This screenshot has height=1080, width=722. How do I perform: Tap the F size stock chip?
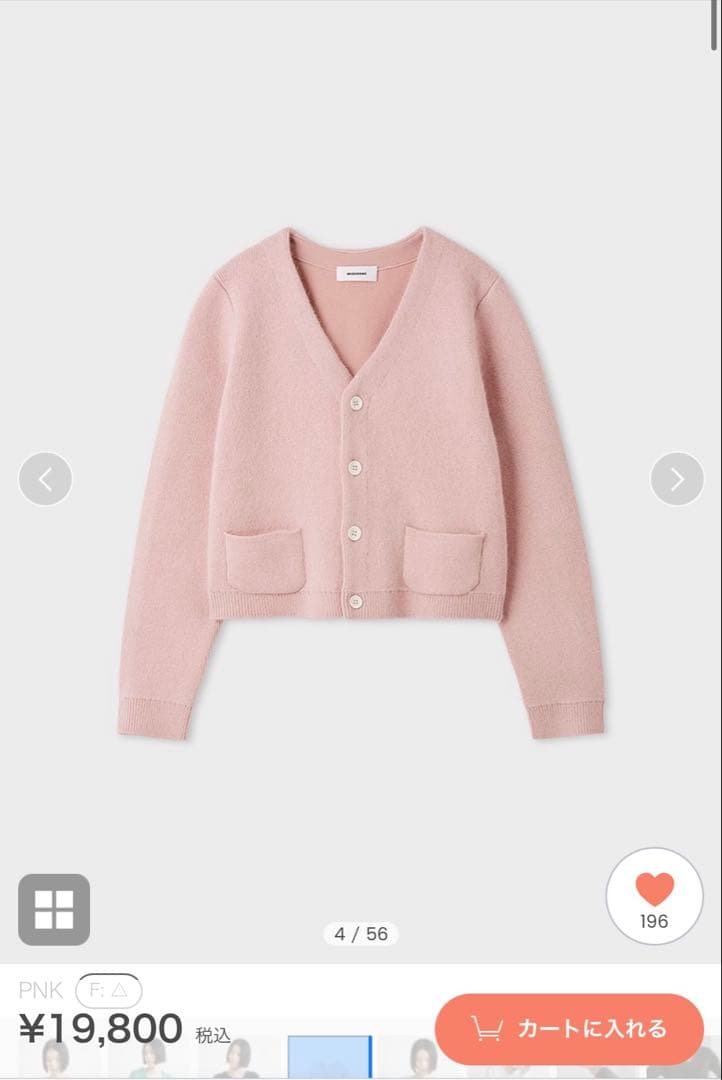[108, 991]
